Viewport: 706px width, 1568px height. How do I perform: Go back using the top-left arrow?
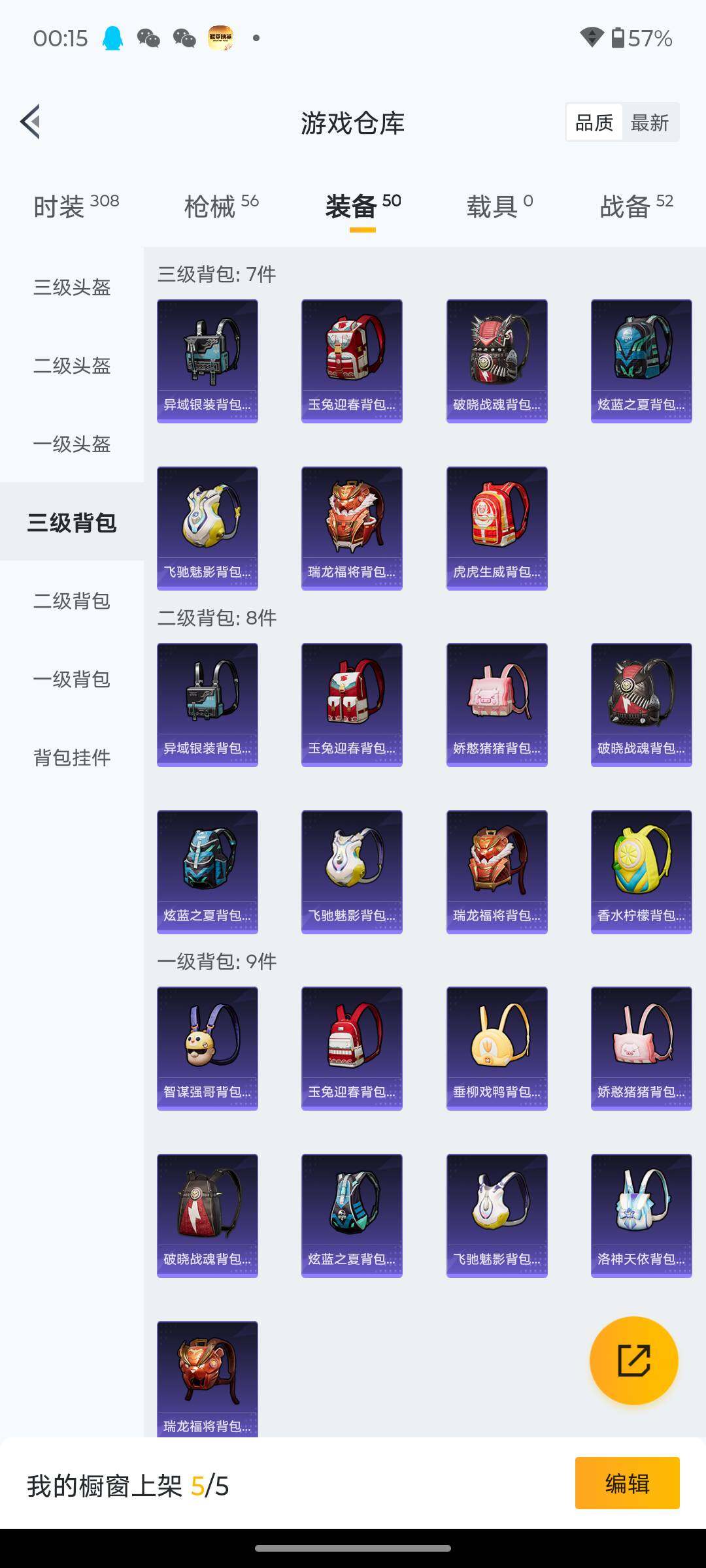31,122
